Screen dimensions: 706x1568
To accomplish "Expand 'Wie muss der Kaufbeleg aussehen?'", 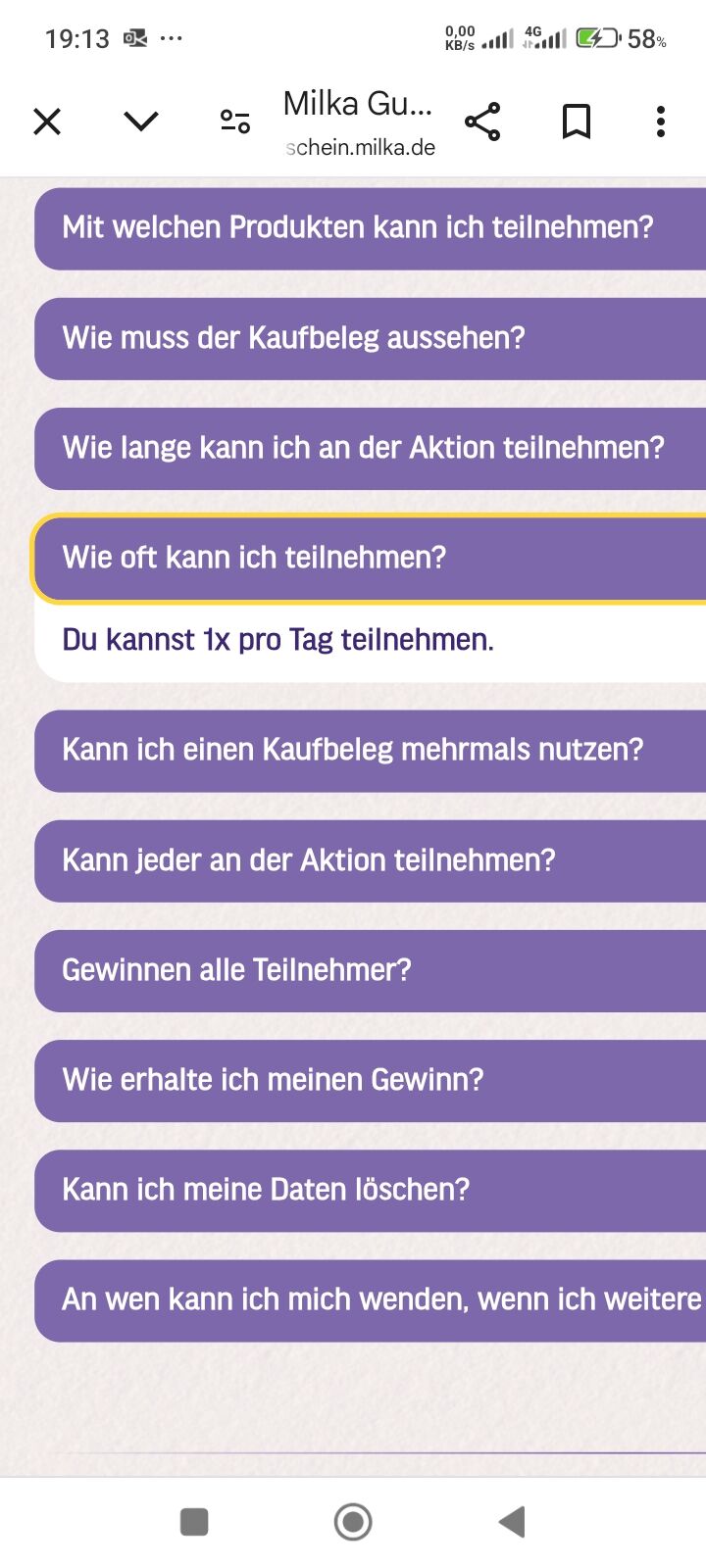I will click(371, 338).
